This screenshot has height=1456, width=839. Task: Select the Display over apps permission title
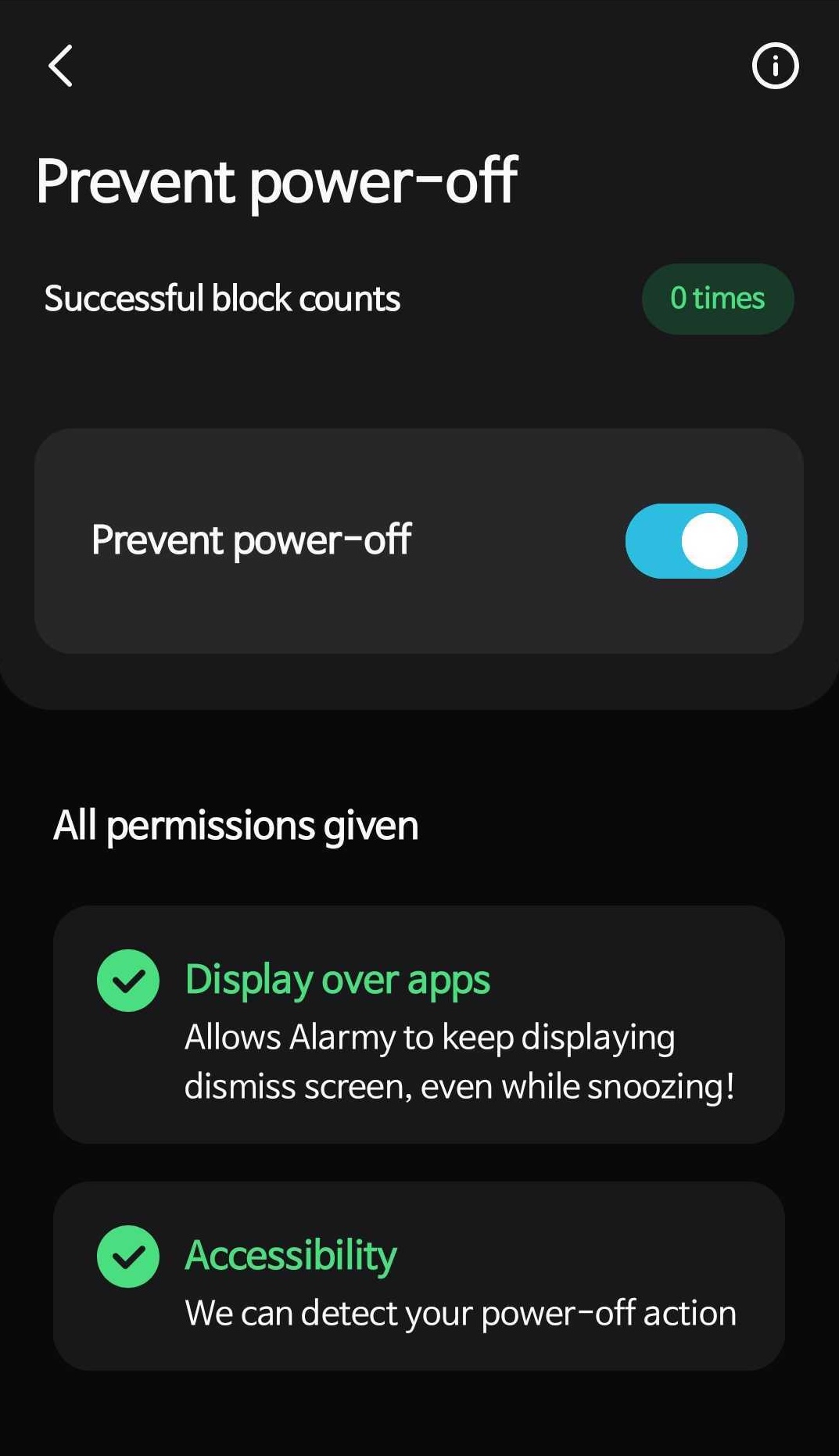[x=336, y=979]
